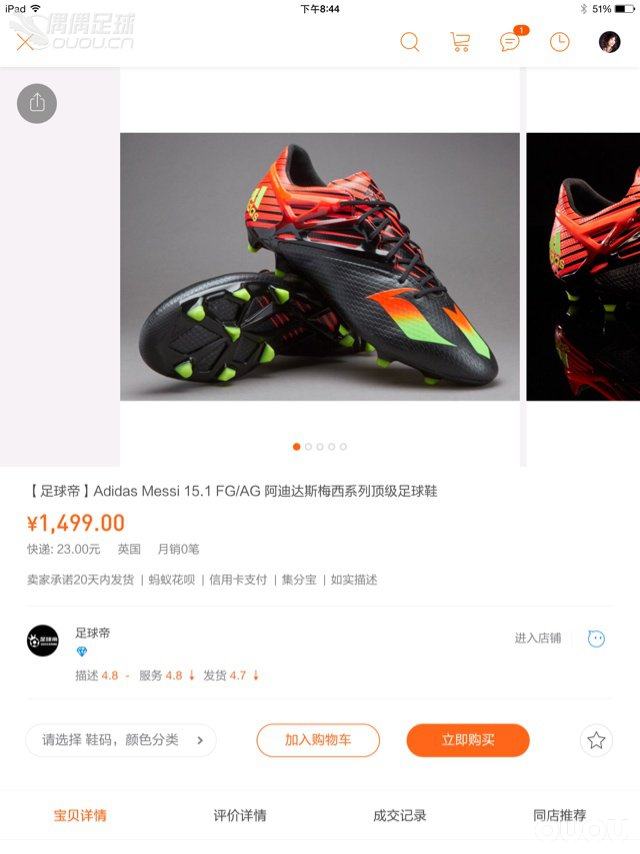
Task: Share this product
Action: click(x=37, y=103)
